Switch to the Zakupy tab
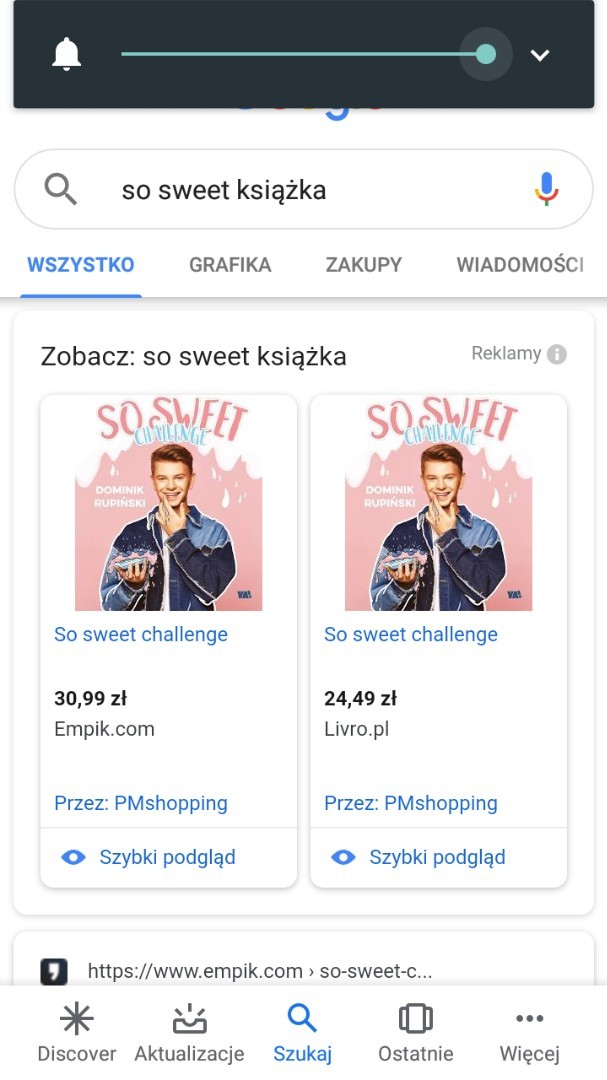The width and height of the screenshot is (607, 1080). coord(364,265)
